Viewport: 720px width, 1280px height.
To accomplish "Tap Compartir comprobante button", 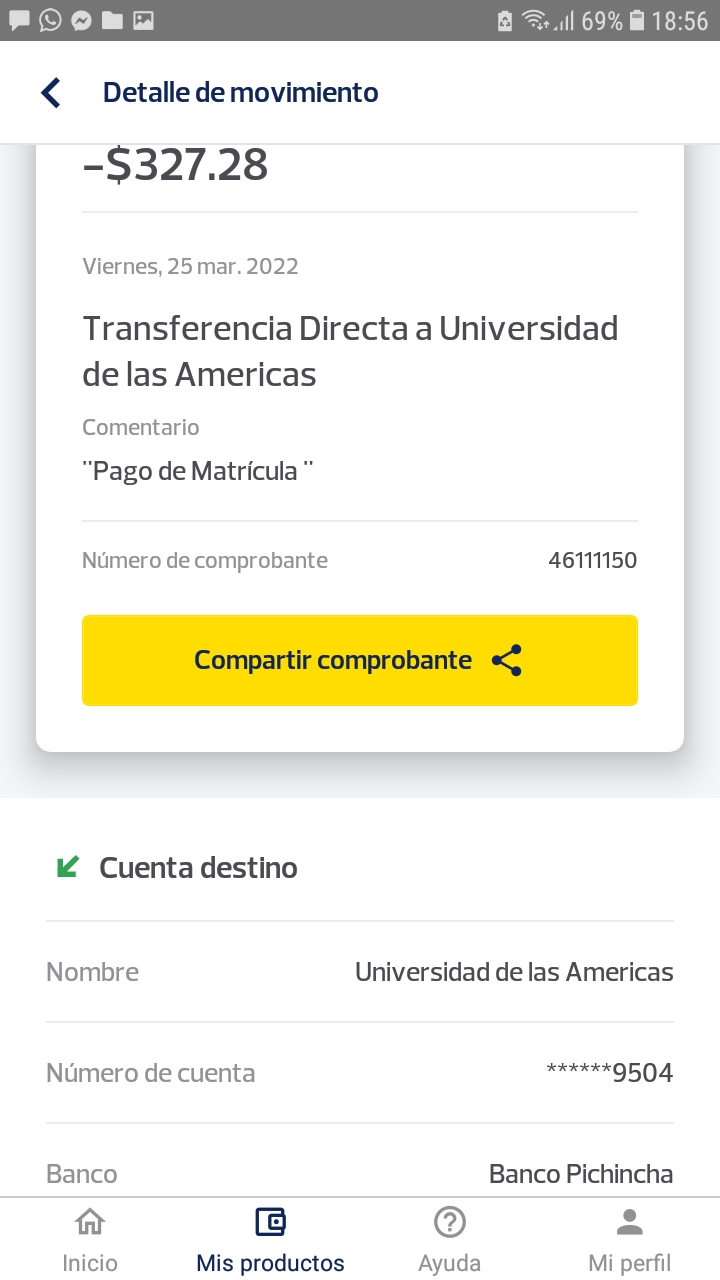I will [359, 660].
